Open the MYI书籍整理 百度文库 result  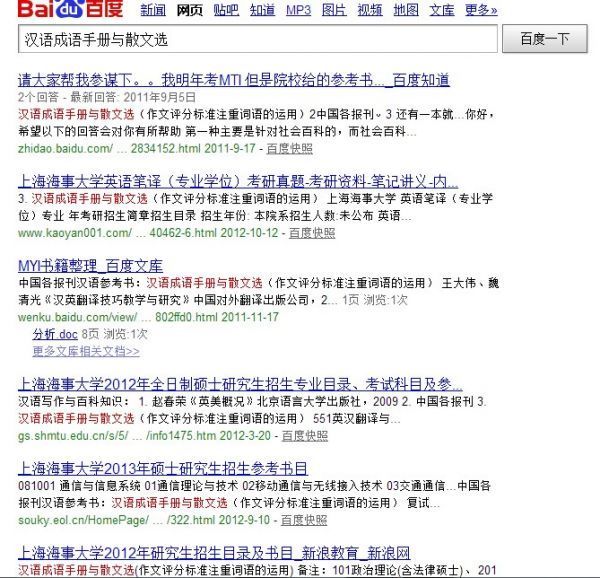96,266
